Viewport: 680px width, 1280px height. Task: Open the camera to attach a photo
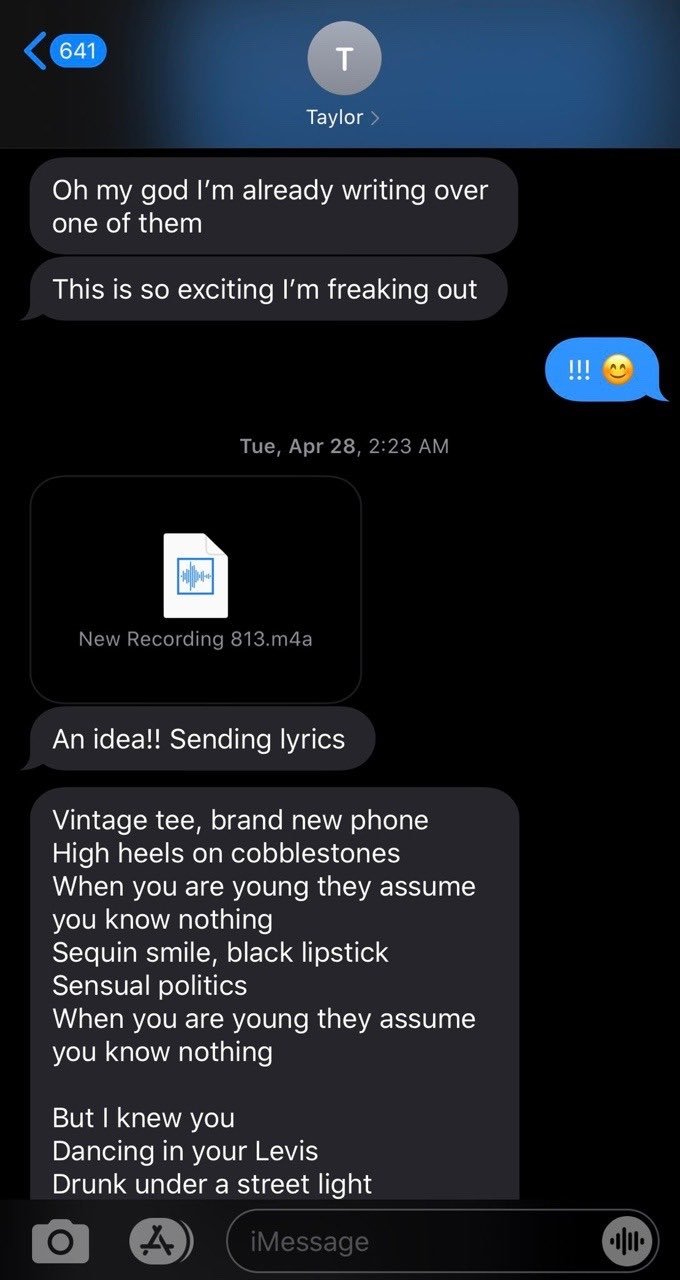pyautogui.click(x=60, y=1241)
